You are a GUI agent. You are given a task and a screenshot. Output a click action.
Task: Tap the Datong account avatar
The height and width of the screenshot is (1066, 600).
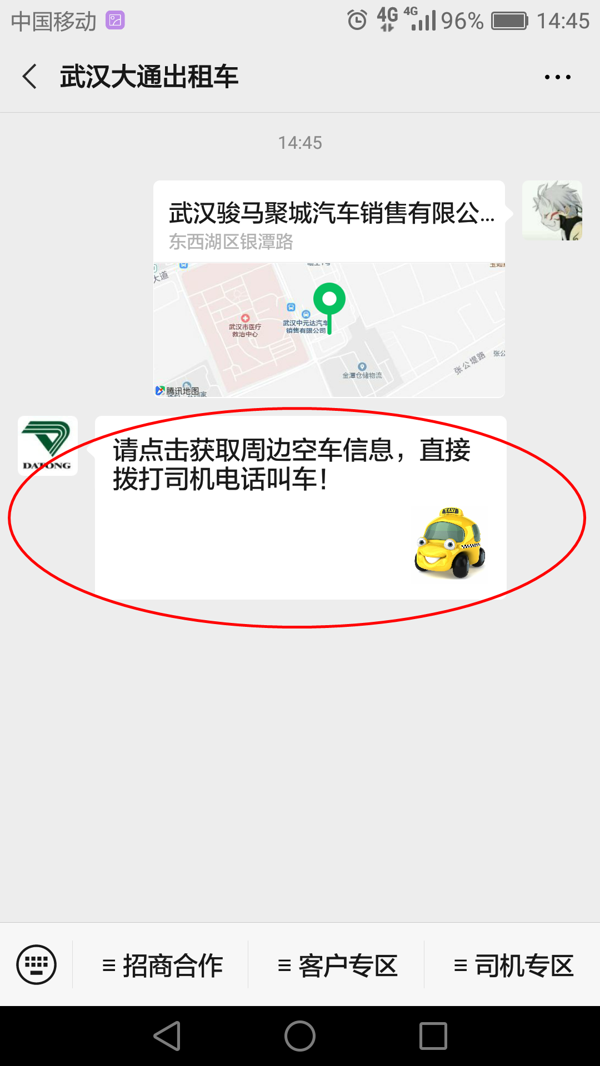47,446
